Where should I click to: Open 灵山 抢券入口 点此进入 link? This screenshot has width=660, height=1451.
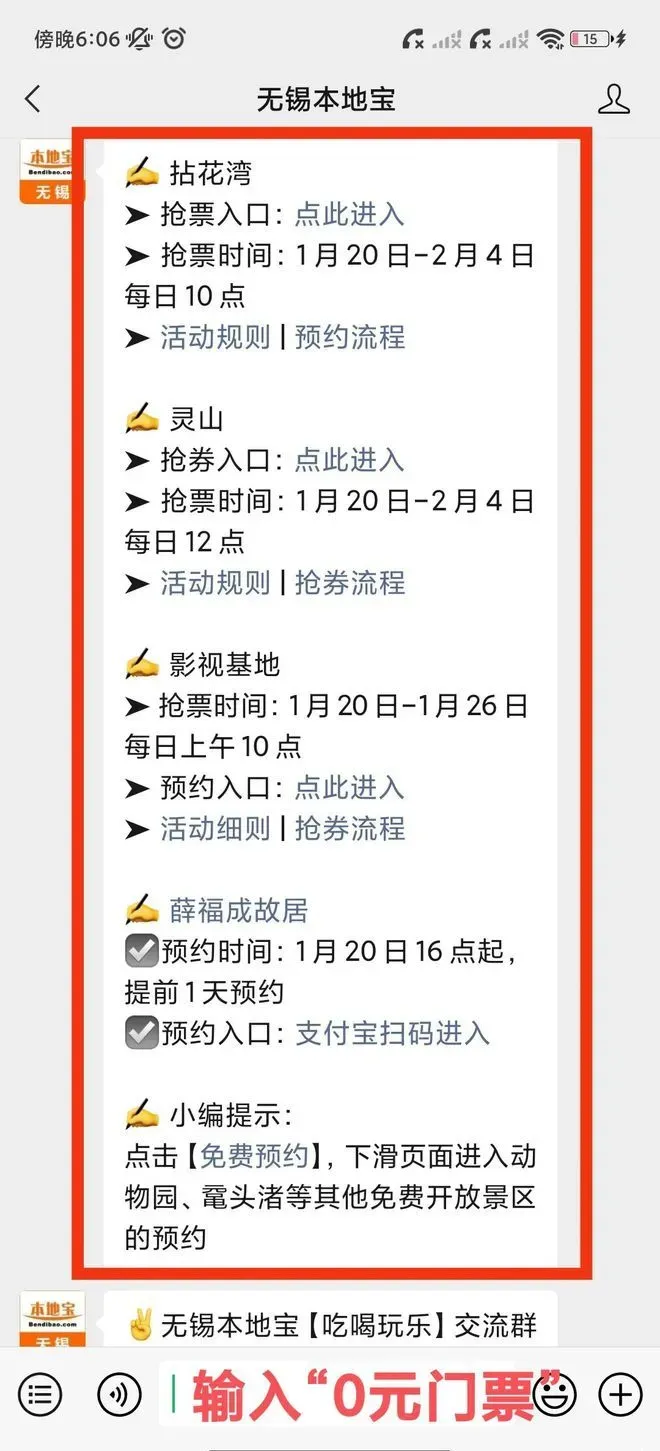point(349,460)
